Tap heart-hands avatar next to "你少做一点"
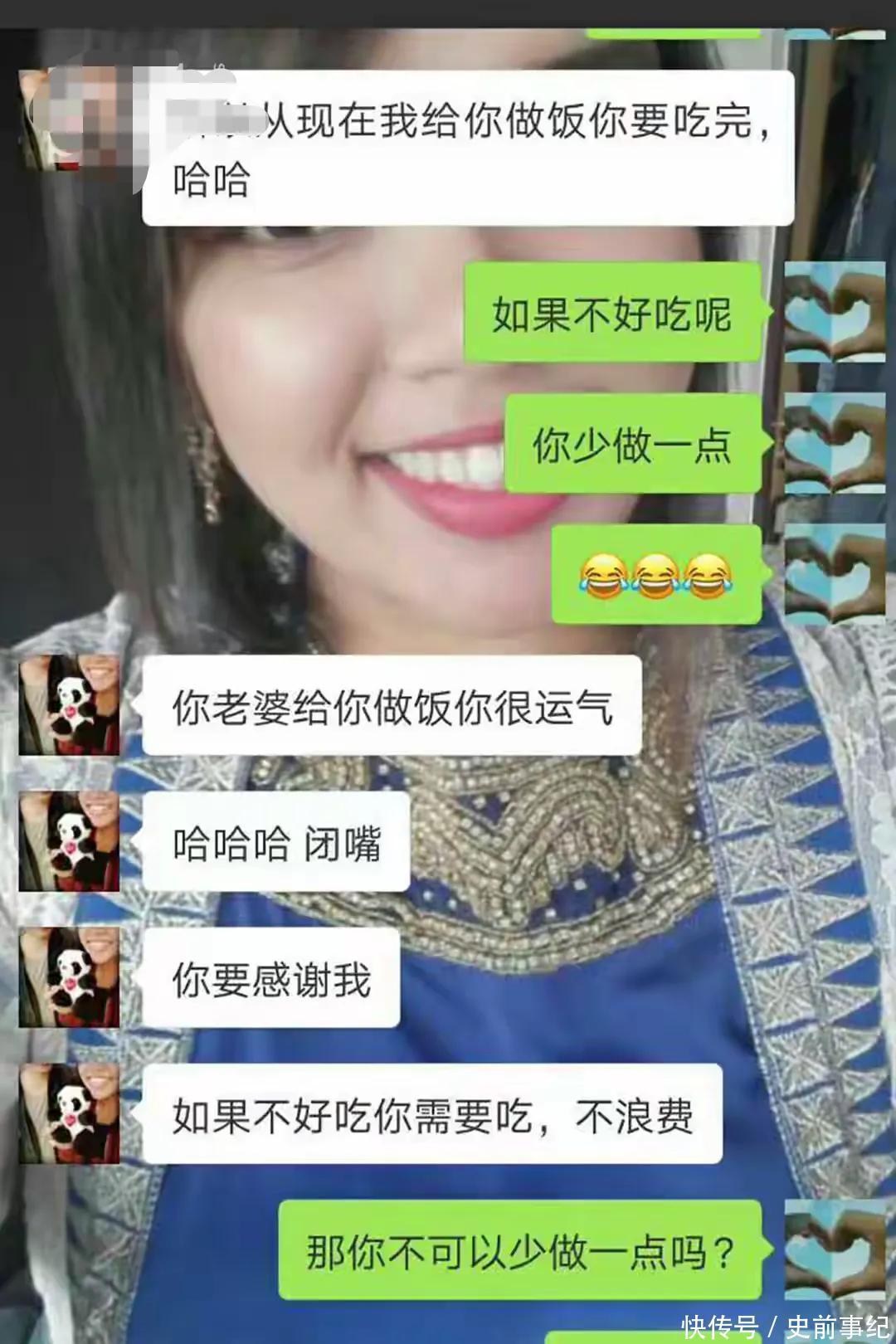This screenshot has height=1344, width=896. point(835,444)
